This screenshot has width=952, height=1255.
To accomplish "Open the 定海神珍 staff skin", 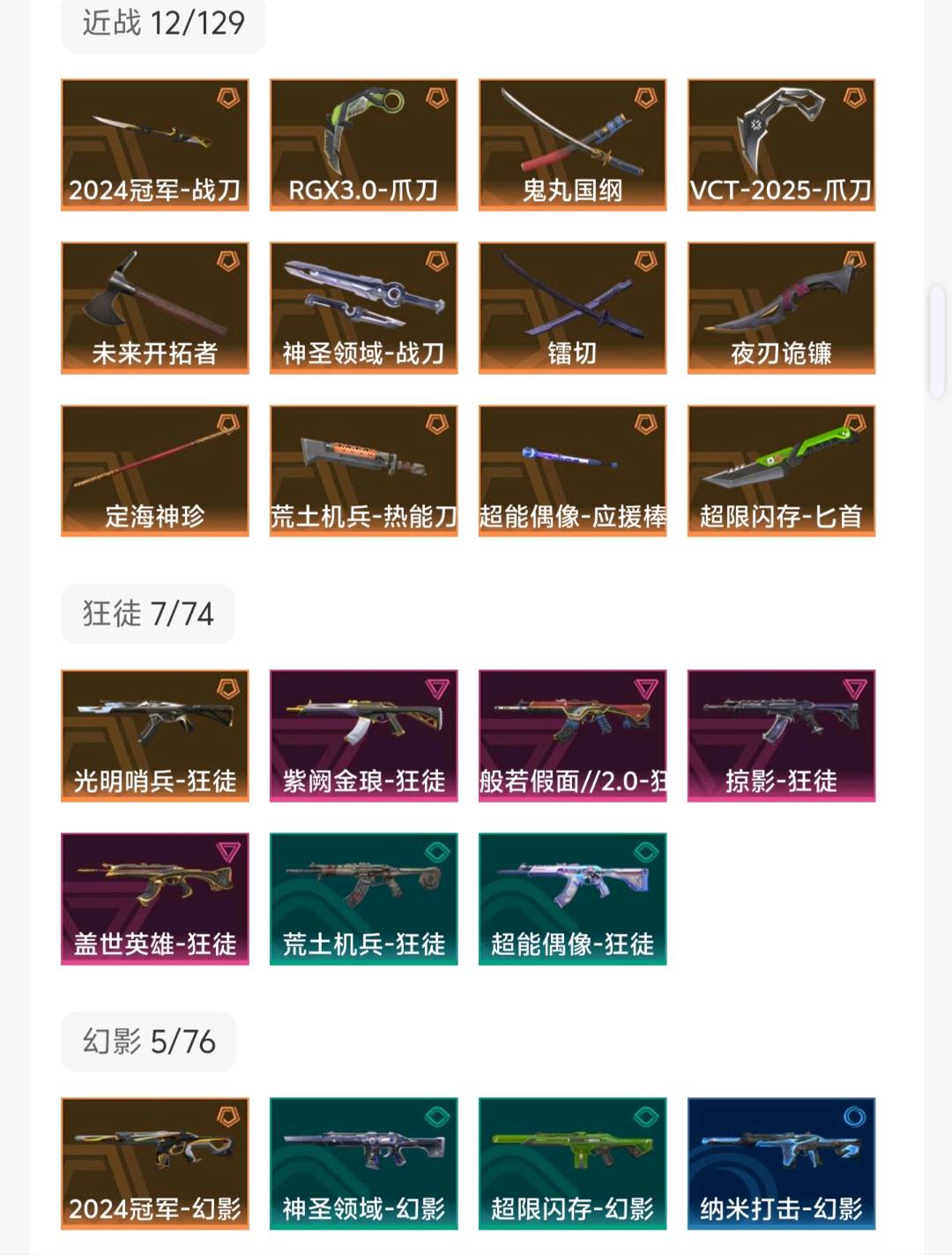I will (155, 471).
